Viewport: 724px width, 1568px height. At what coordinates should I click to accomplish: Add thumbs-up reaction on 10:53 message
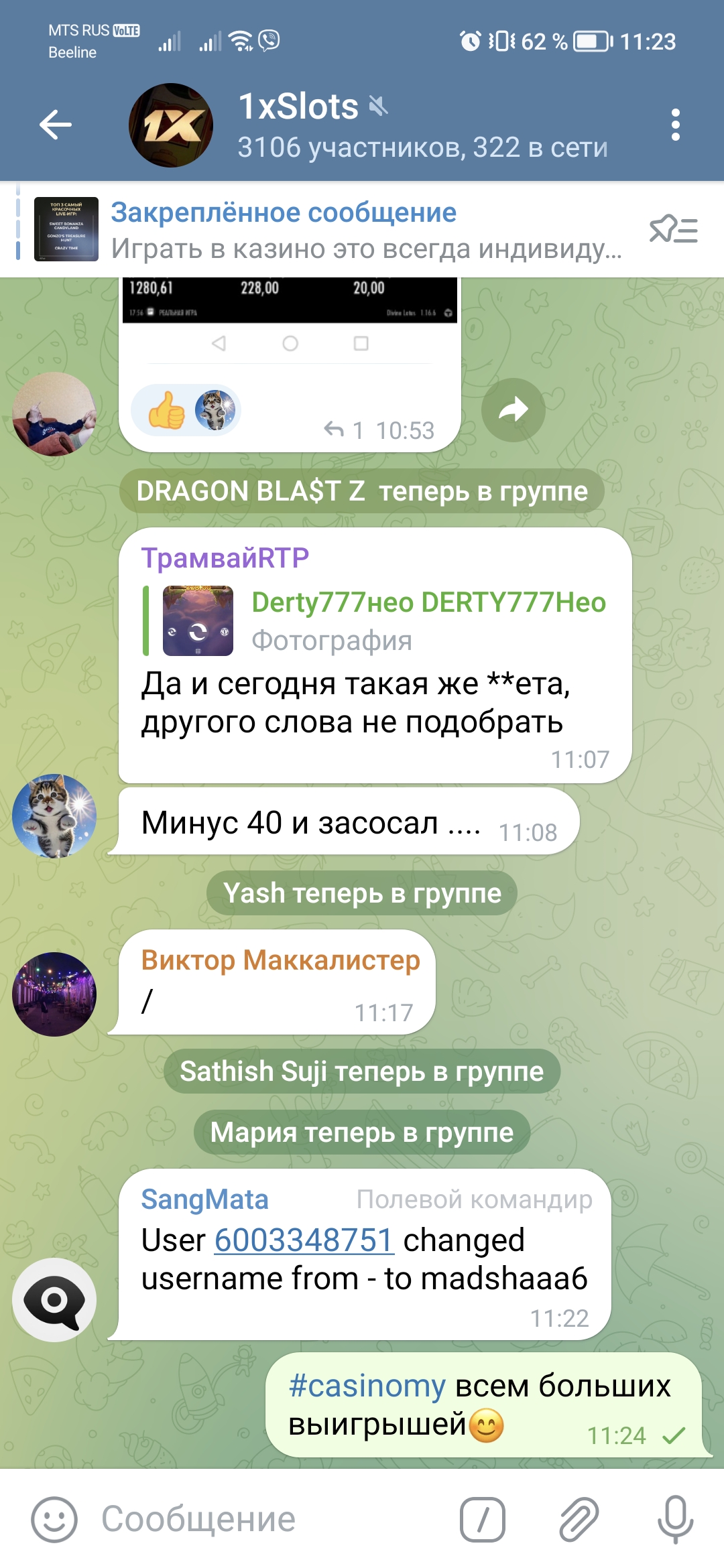[x=166, y=410]
